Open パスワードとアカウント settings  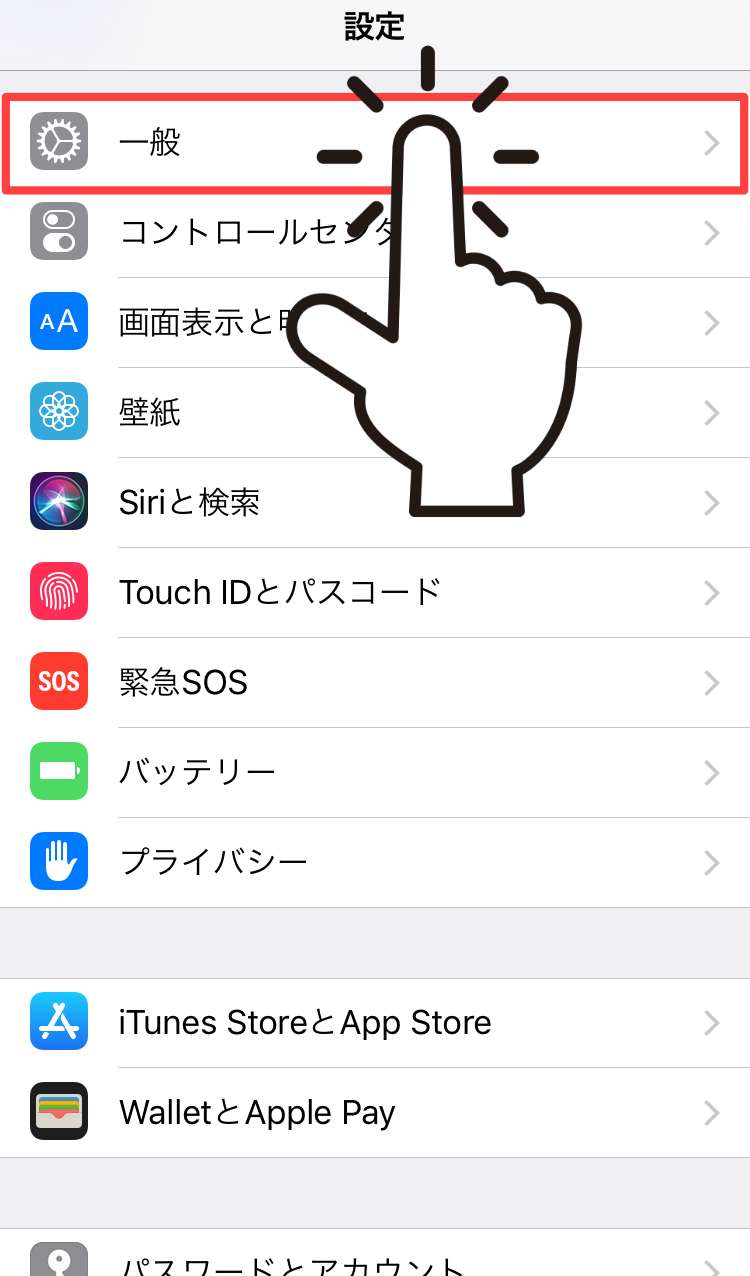(292, 1262)
